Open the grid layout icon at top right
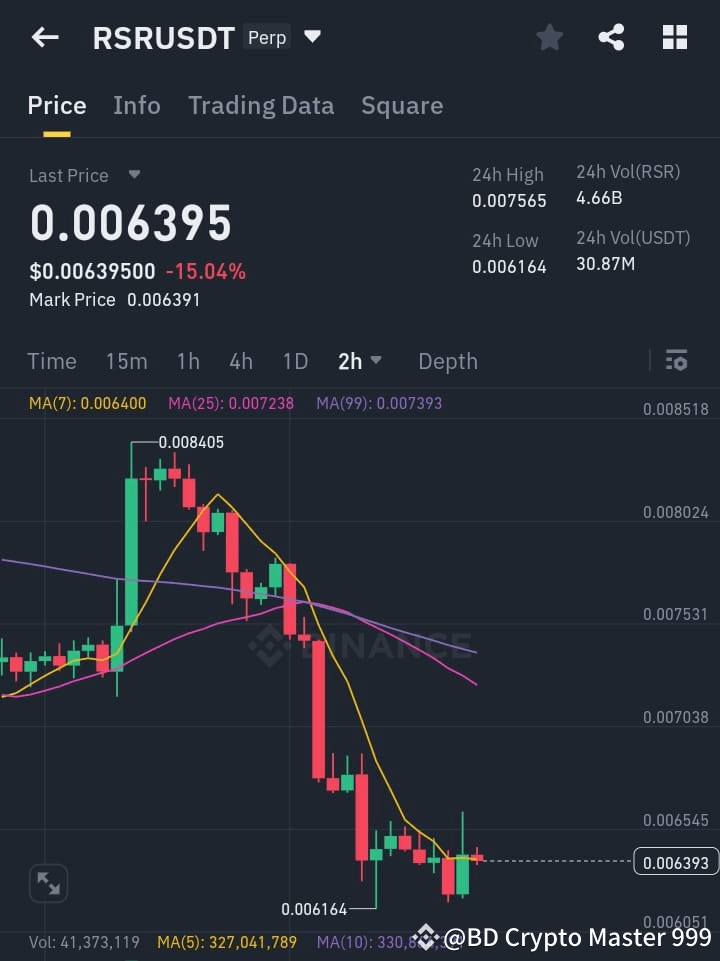The image size is (720, 961). [x=674, y=37]
